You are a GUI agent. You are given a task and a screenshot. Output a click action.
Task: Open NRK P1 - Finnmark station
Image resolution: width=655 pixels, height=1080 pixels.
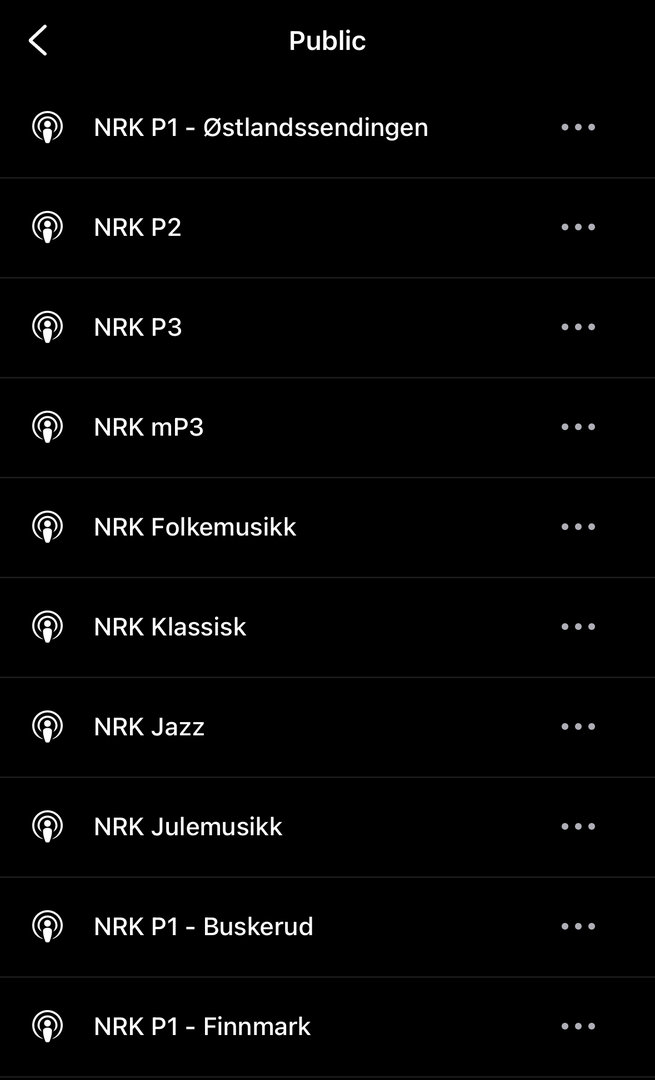coord(202,1027)
